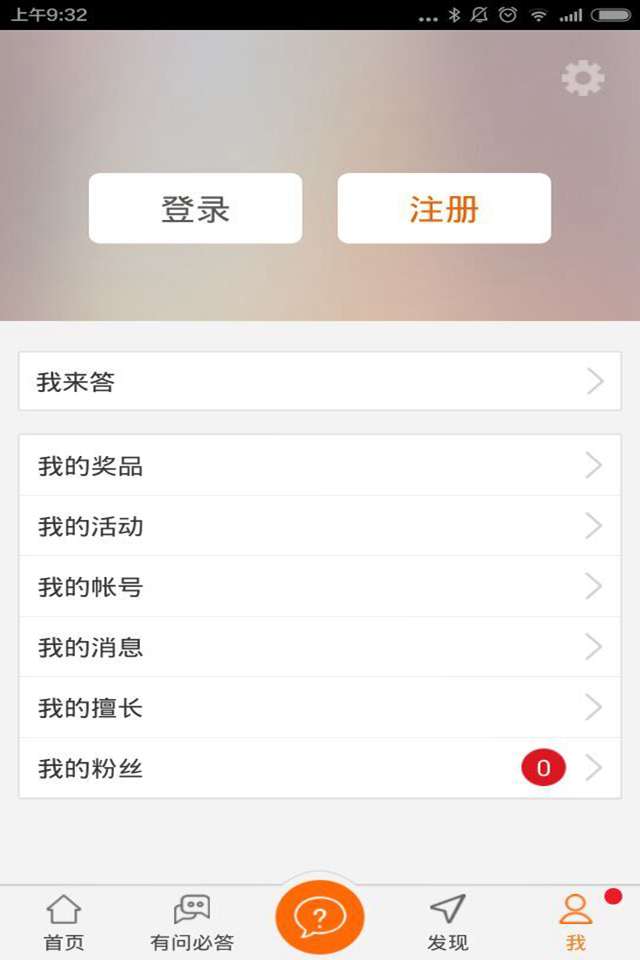This screenshot has width=640, height=960.
Task: Switch to the 发现 discover tab
Action: [447, 923]
